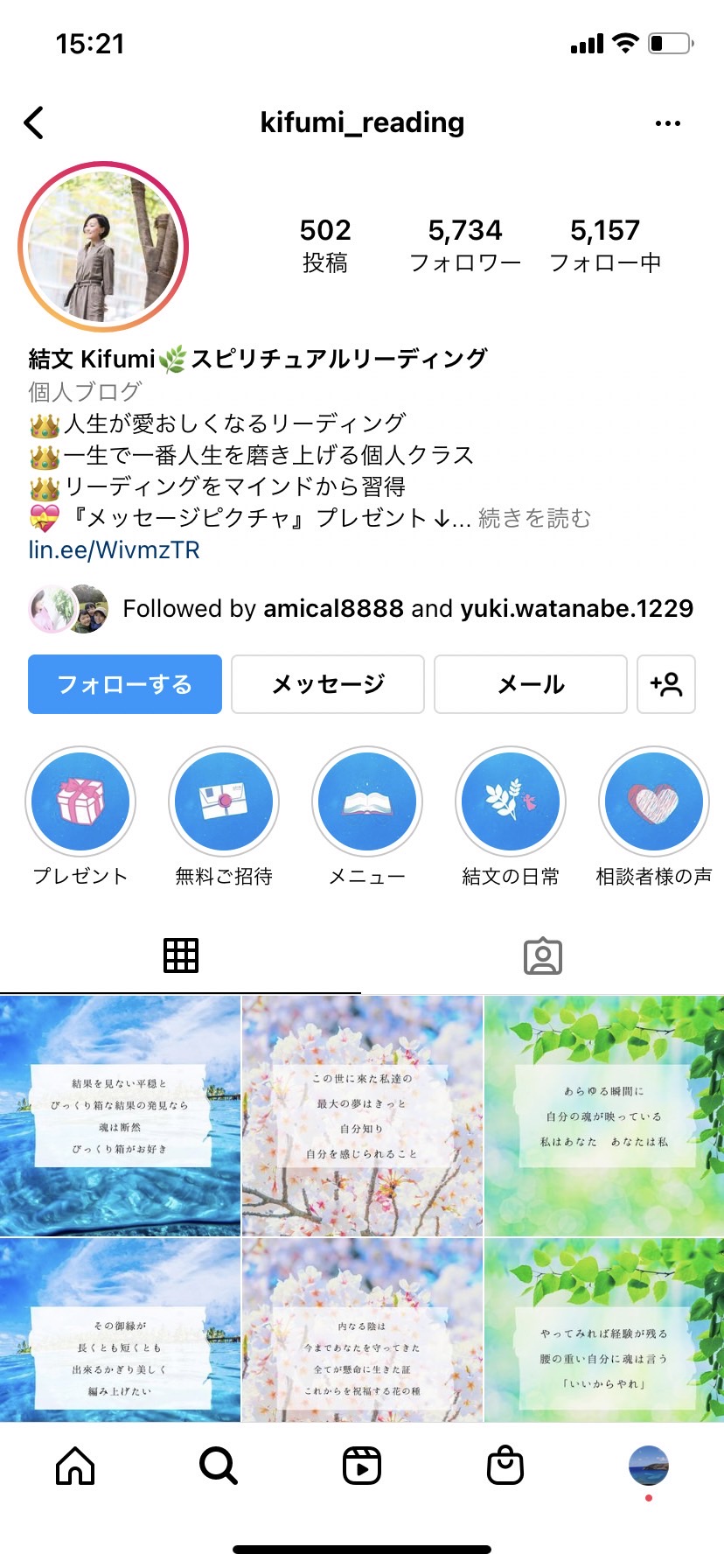Open the shop bag tab
The width and height of the screenshot is (724, 1568).
tap(505, 1465)
